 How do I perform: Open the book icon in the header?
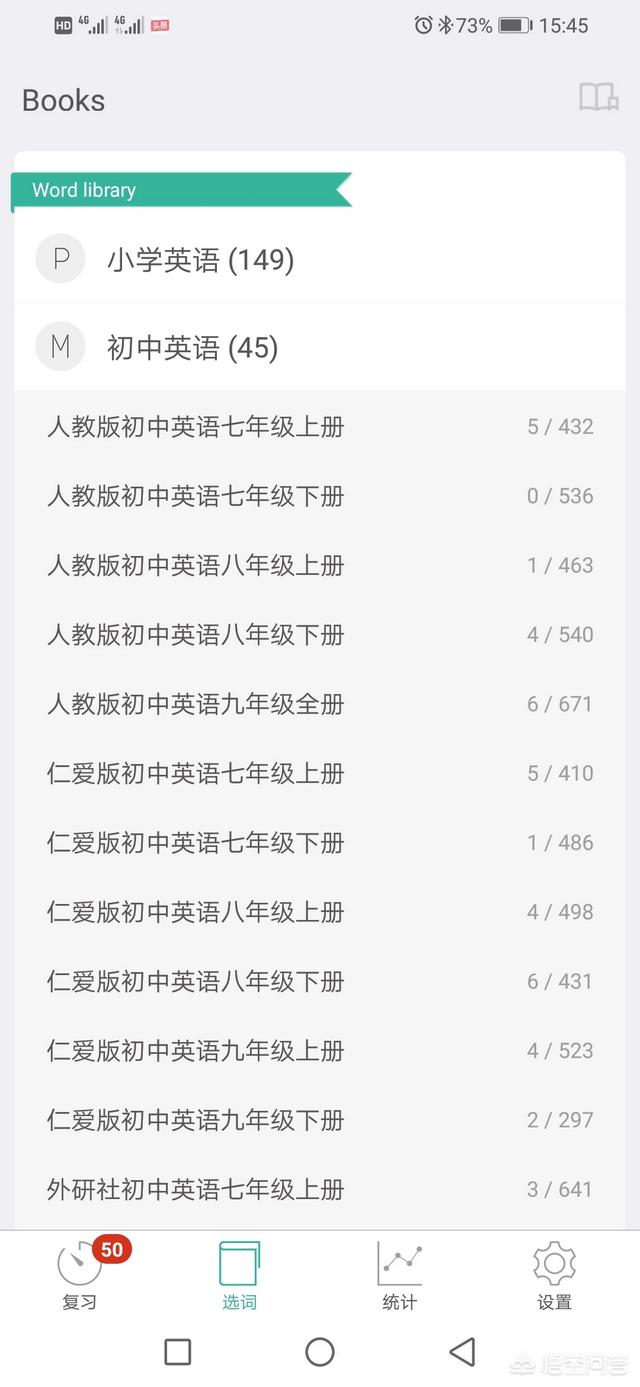598,97
